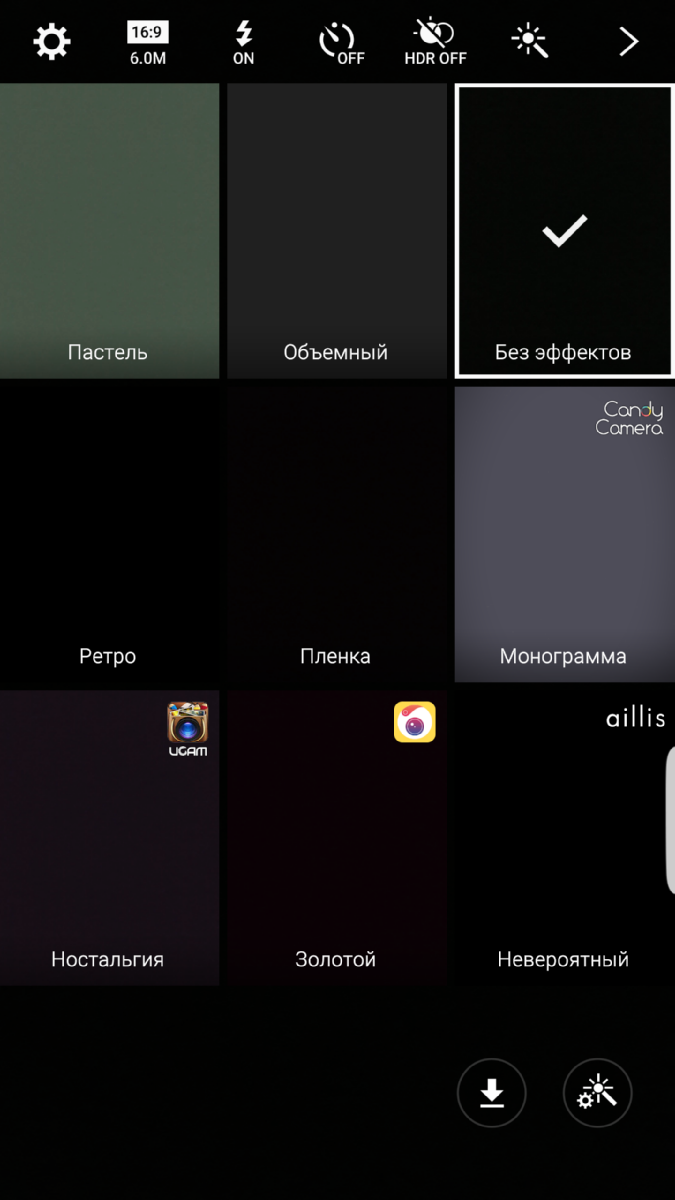The image size is (675, 1200).
Task: Change the 16:9 6.0M picture size
Action: (147, 43)
